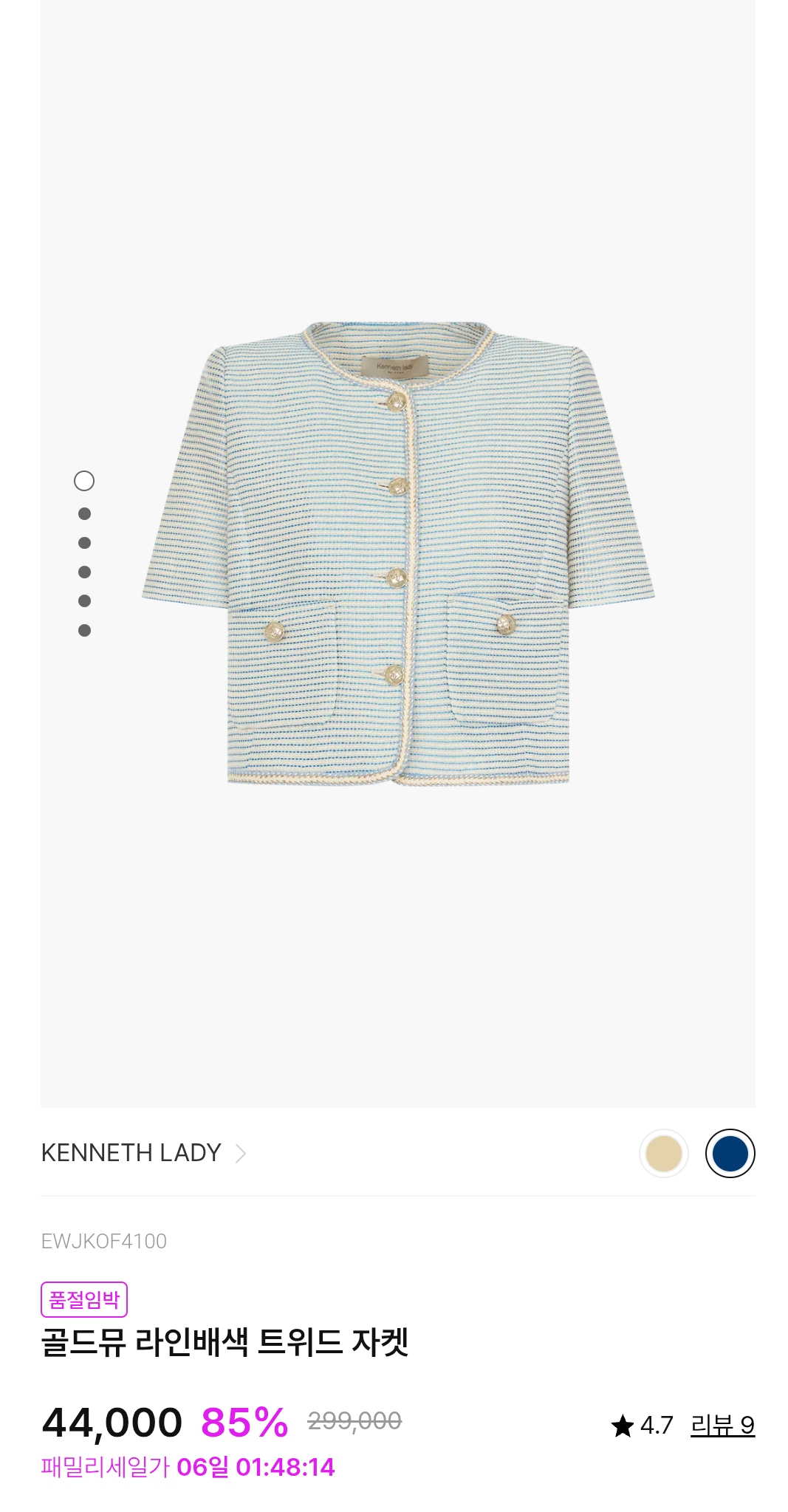The width and height of the screenshot is (788, 1512).
Task: Jump to the last image indicator dot
Action: click(x=84, y=631)
